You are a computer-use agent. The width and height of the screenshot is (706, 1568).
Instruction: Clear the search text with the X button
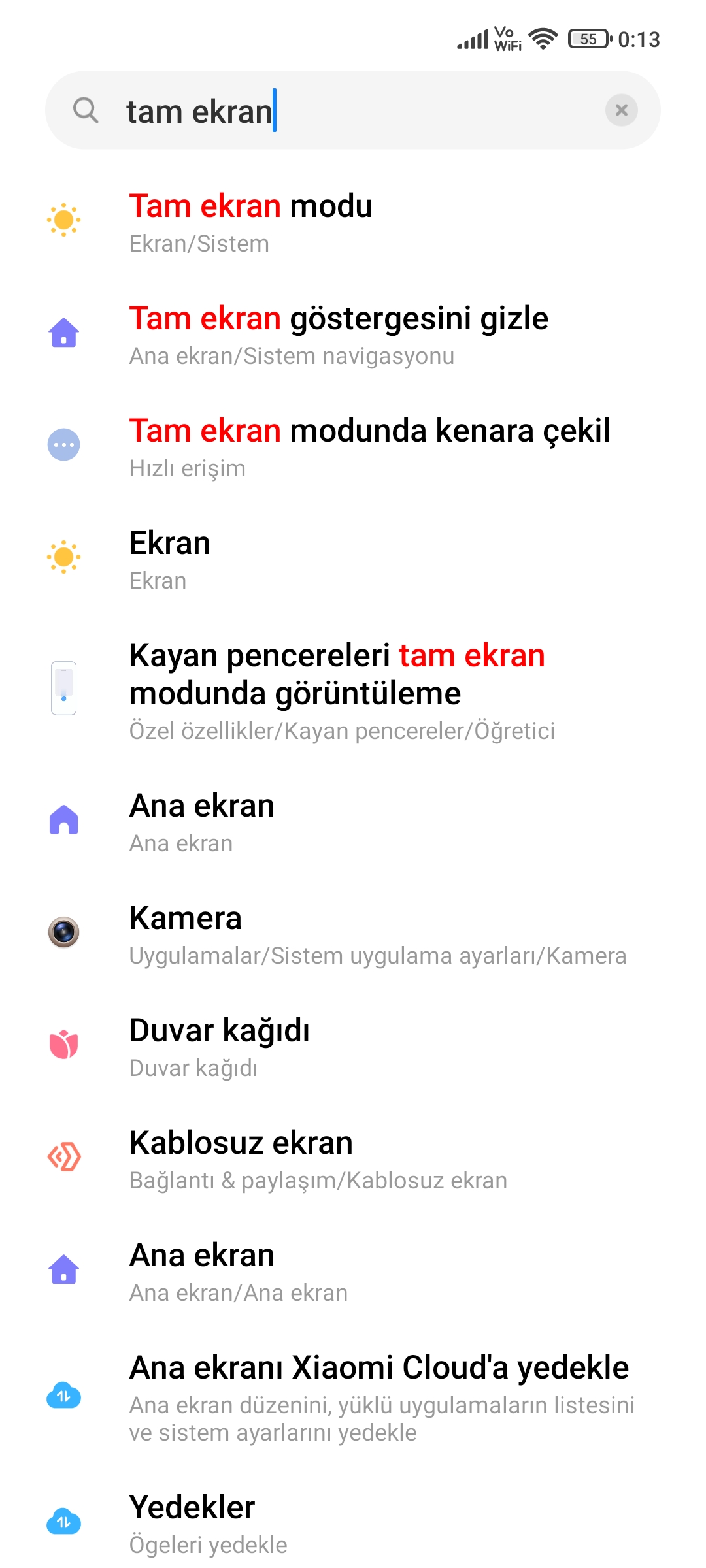click(x=621, y=110)
